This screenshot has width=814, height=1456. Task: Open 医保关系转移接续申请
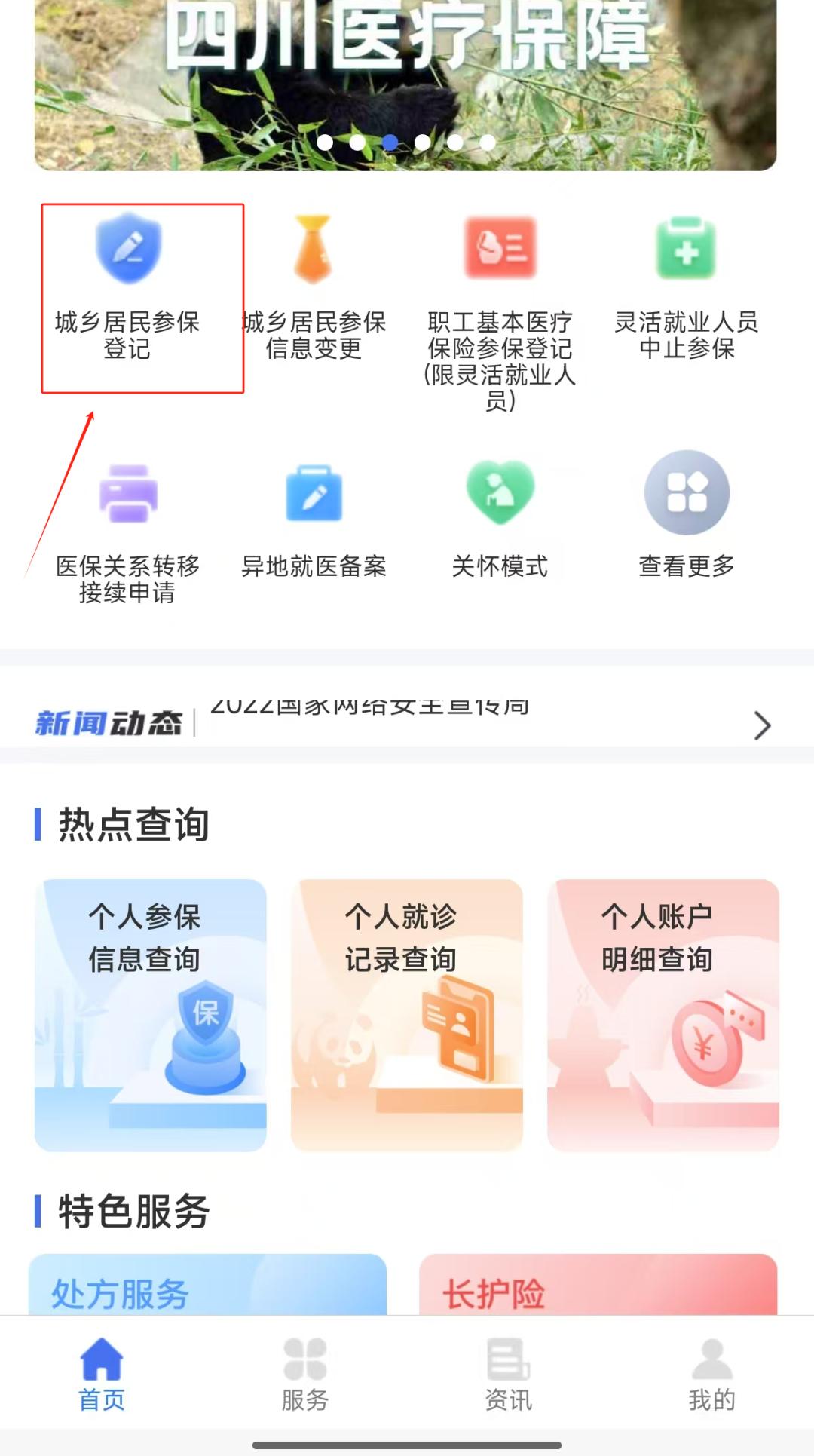pos(128,528)
